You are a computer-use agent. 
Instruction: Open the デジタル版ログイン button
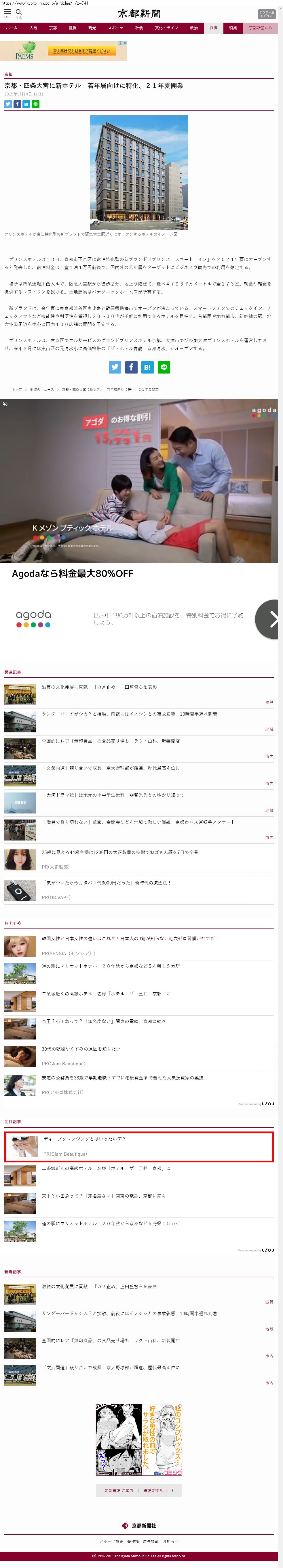(267, 14)
